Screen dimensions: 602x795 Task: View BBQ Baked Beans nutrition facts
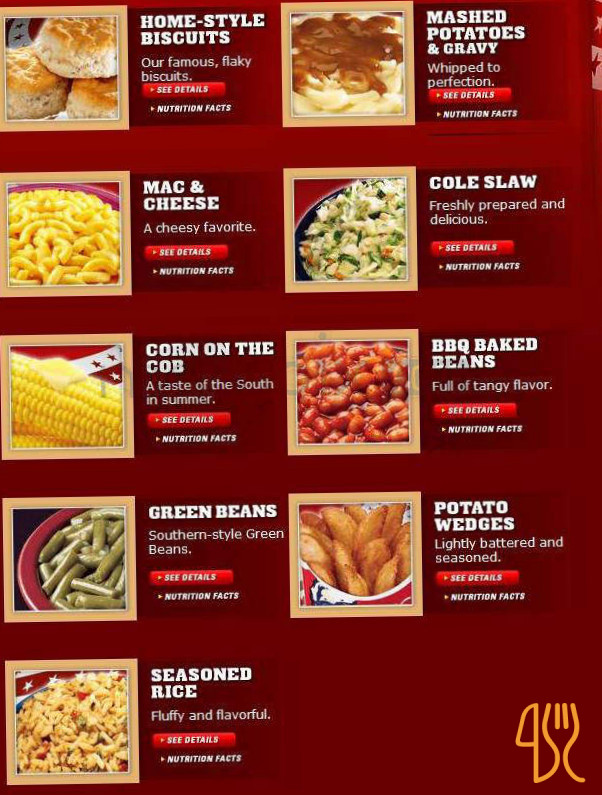pos(485,429)
